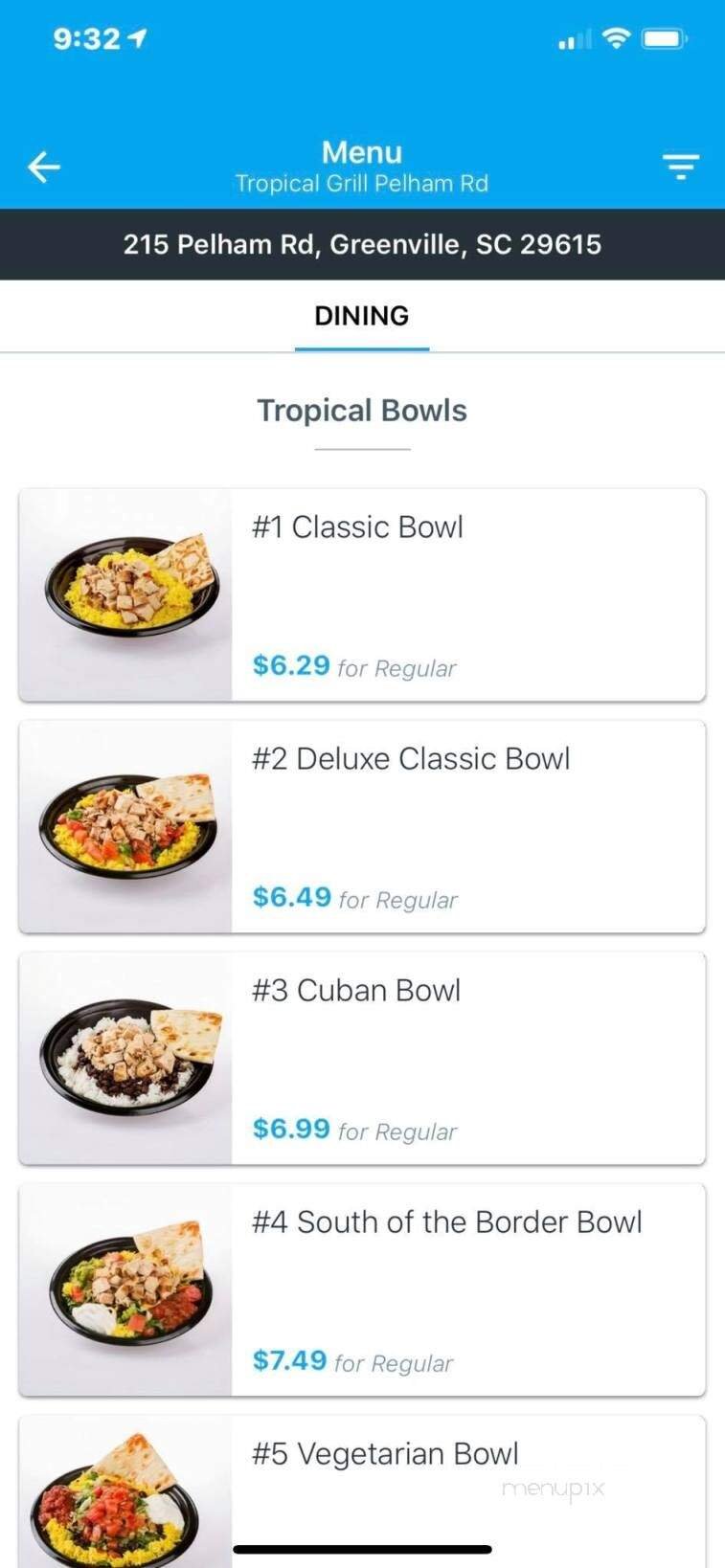Tap the restaurant address bar for Greenville
This screenshot has width=725, height=1568.
pos(362,244)
